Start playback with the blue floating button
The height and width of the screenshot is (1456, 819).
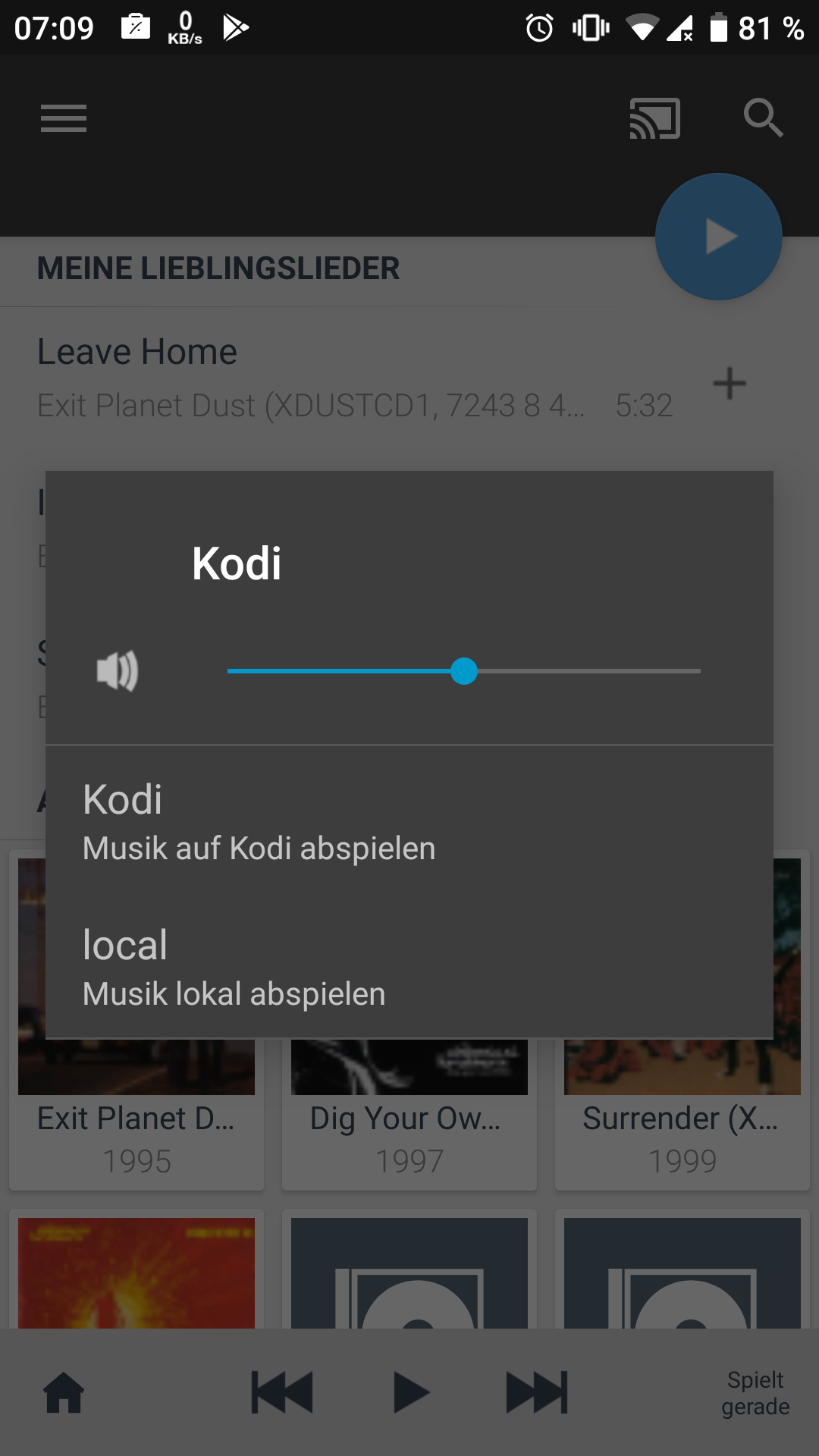click(719, 237)
